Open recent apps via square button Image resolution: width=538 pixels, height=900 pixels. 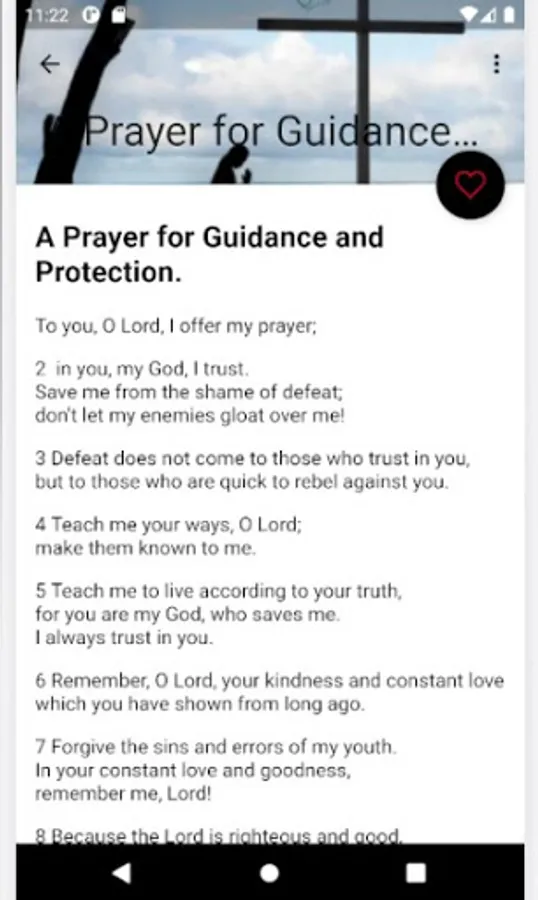416,872
